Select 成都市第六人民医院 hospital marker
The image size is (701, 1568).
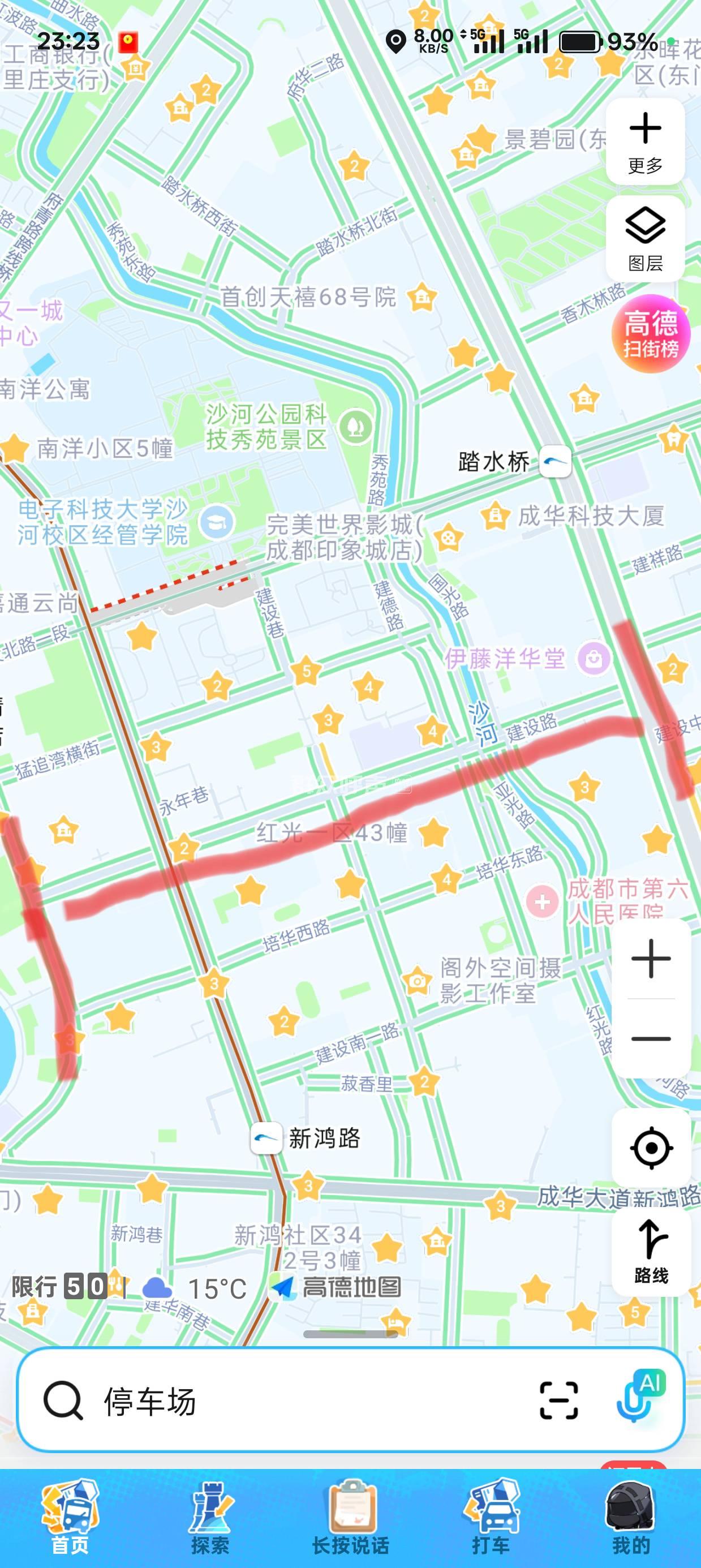(542, 901)
